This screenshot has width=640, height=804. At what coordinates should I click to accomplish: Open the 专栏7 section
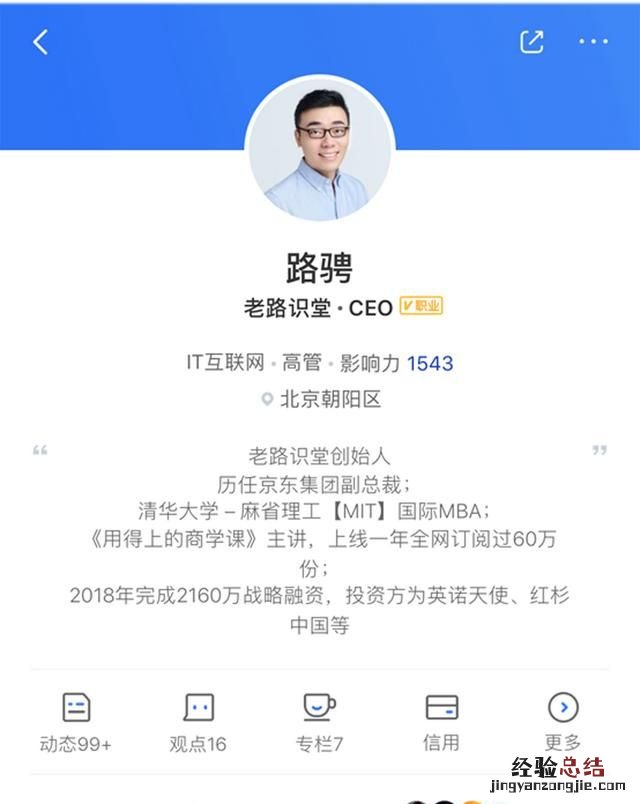[319, 722]
